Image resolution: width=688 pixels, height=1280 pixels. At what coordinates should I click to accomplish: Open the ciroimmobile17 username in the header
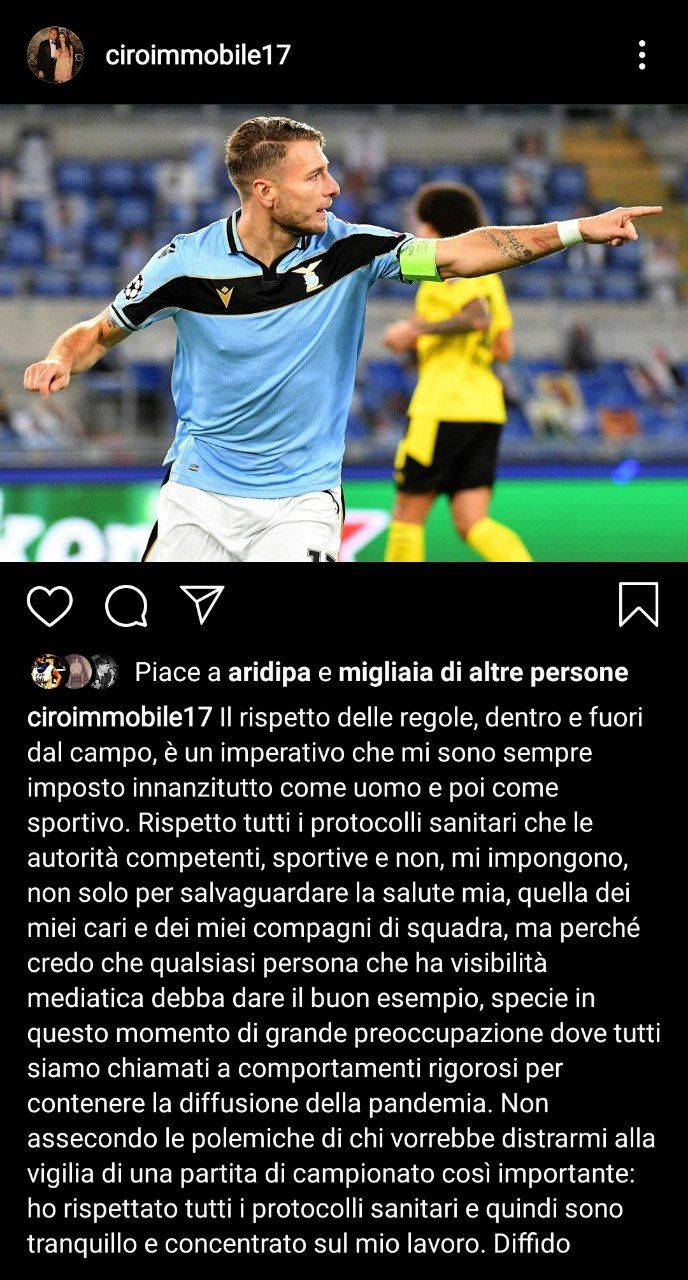pyautogui.click(x=198, y=55)
